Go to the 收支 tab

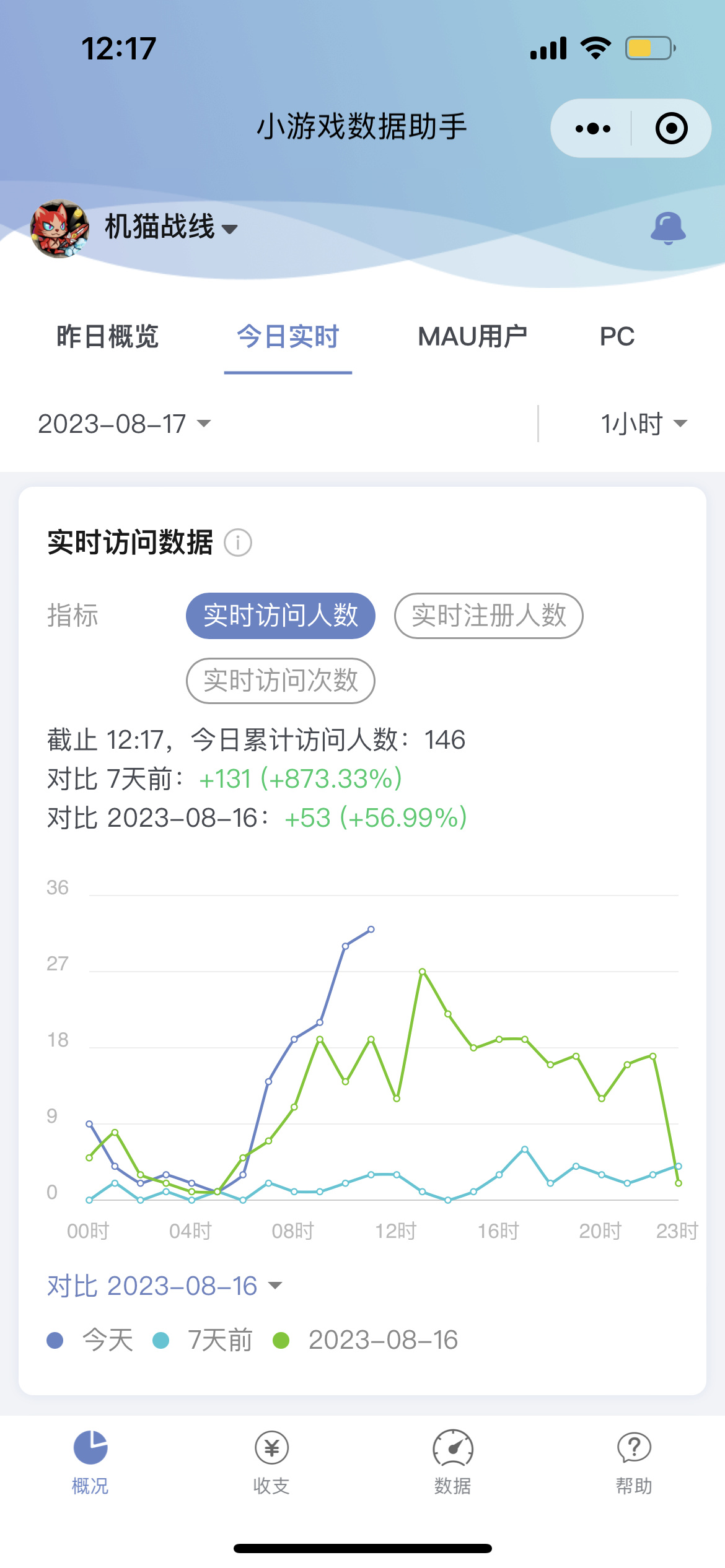coord(271,1461)
